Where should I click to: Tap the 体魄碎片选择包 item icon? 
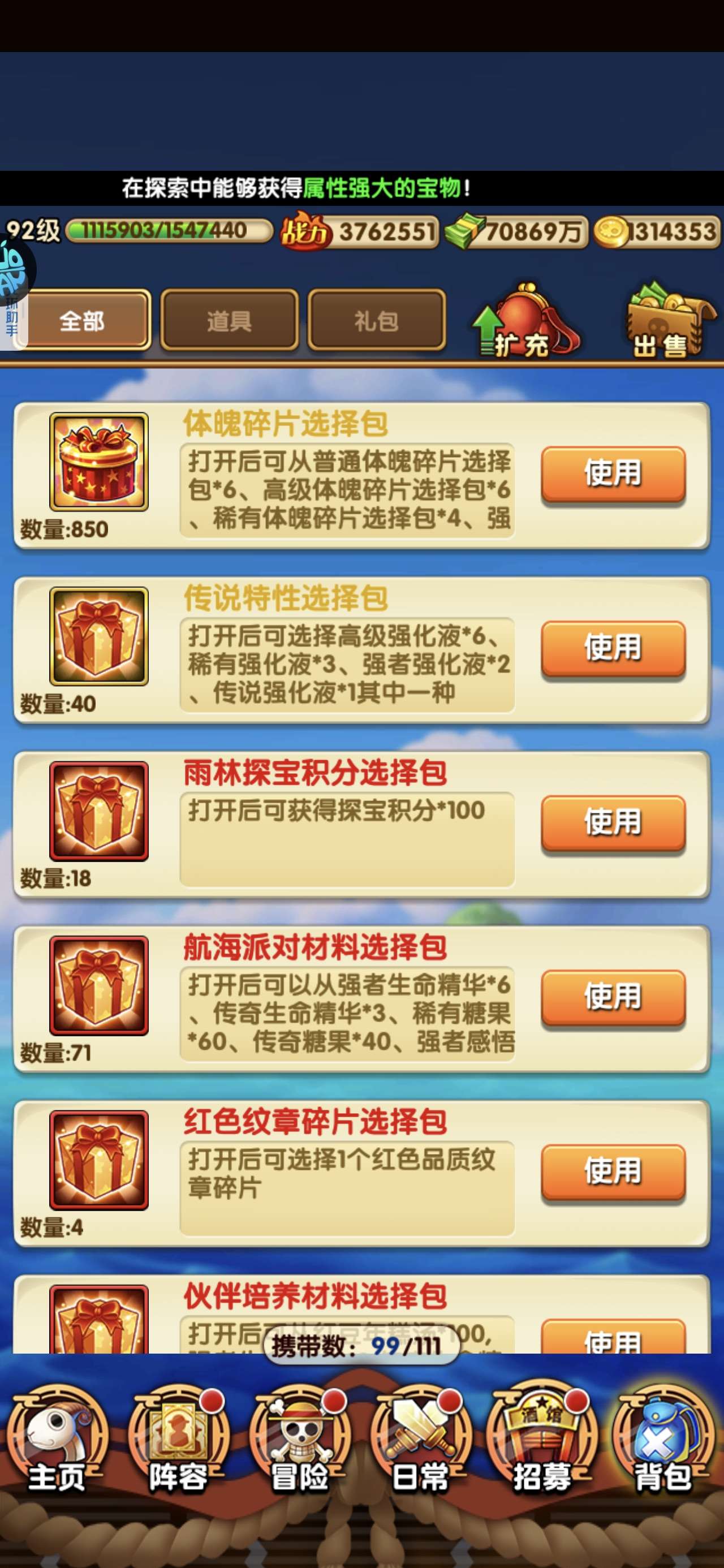click(98, 462)
